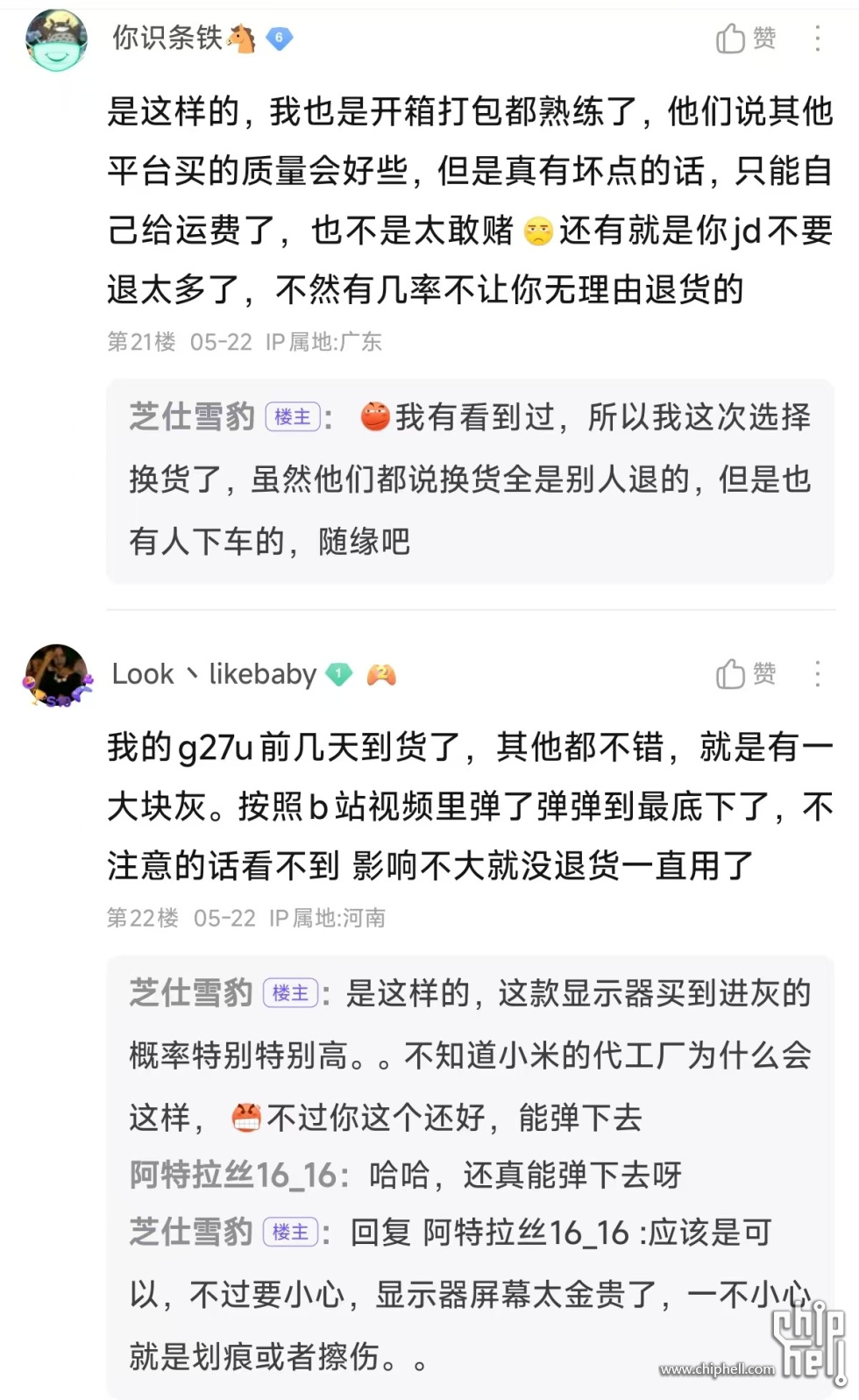Viewport: 859px width, 1400px height.
Task: Open Look丶likebaby's profile avatar
Action: (x=57, y=676)
